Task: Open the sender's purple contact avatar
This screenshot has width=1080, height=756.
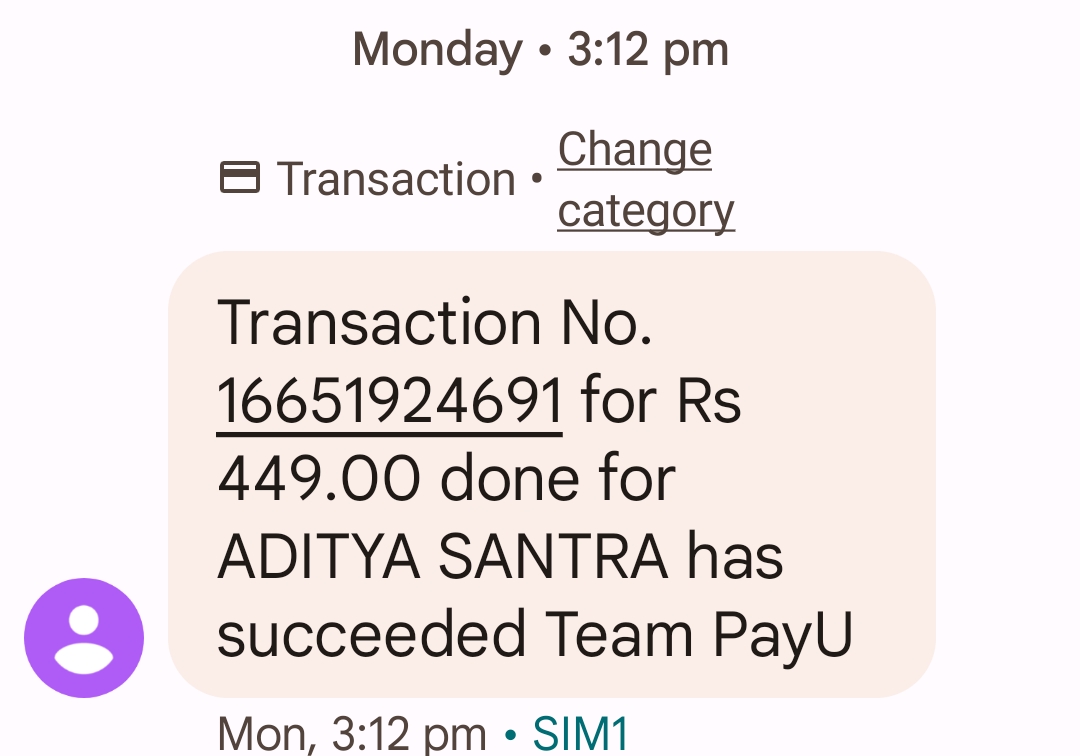Action: point(84,638)
